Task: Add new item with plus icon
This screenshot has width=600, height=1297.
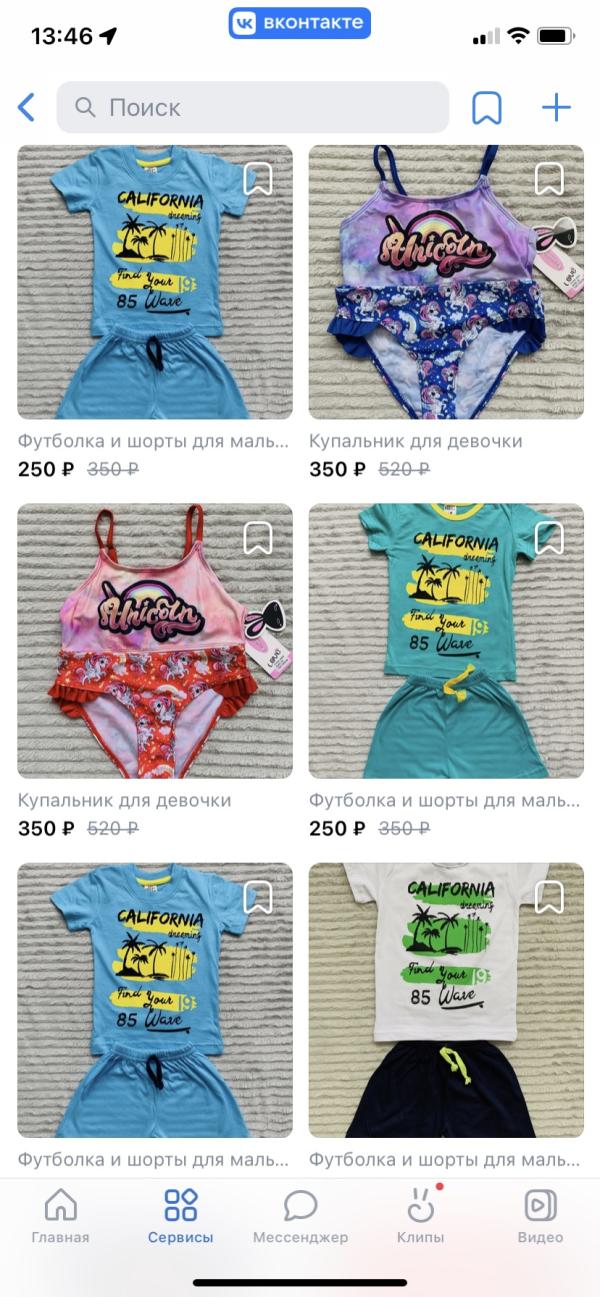Action: pyautogui.click(x=556, y=107)
